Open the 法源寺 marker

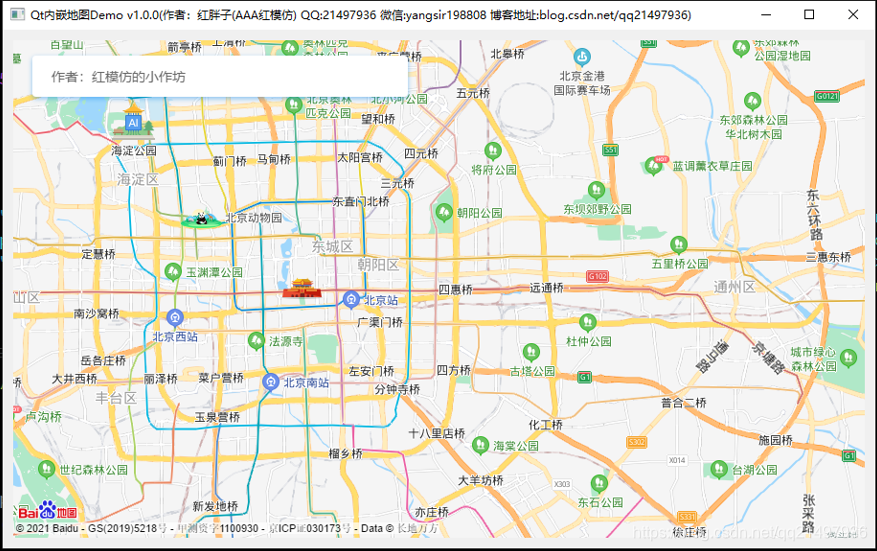(256, 340)
